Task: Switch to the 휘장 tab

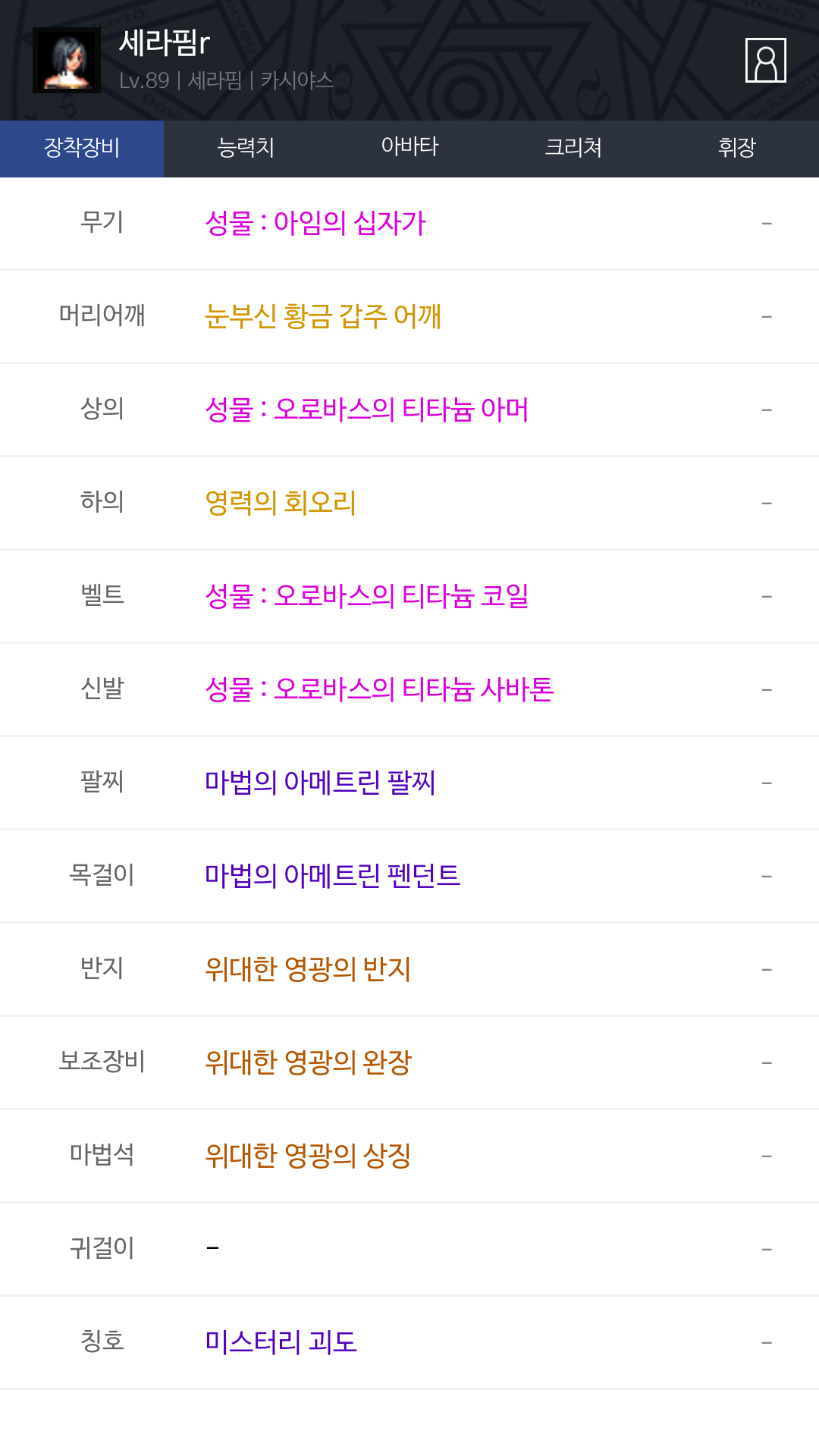Action: point(737,148)
